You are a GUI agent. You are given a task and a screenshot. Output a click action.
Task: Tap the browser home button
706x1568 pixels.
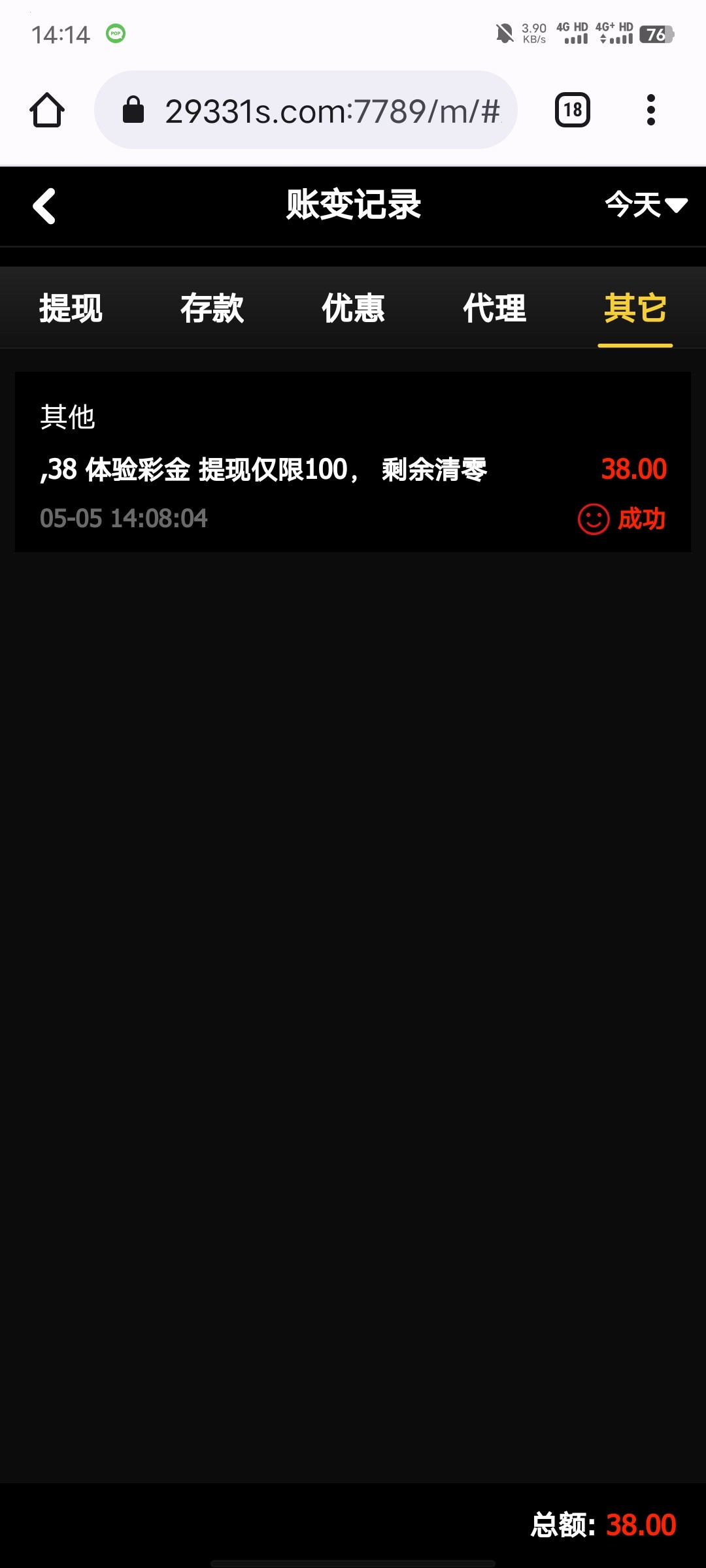click(x=47, y=110)
